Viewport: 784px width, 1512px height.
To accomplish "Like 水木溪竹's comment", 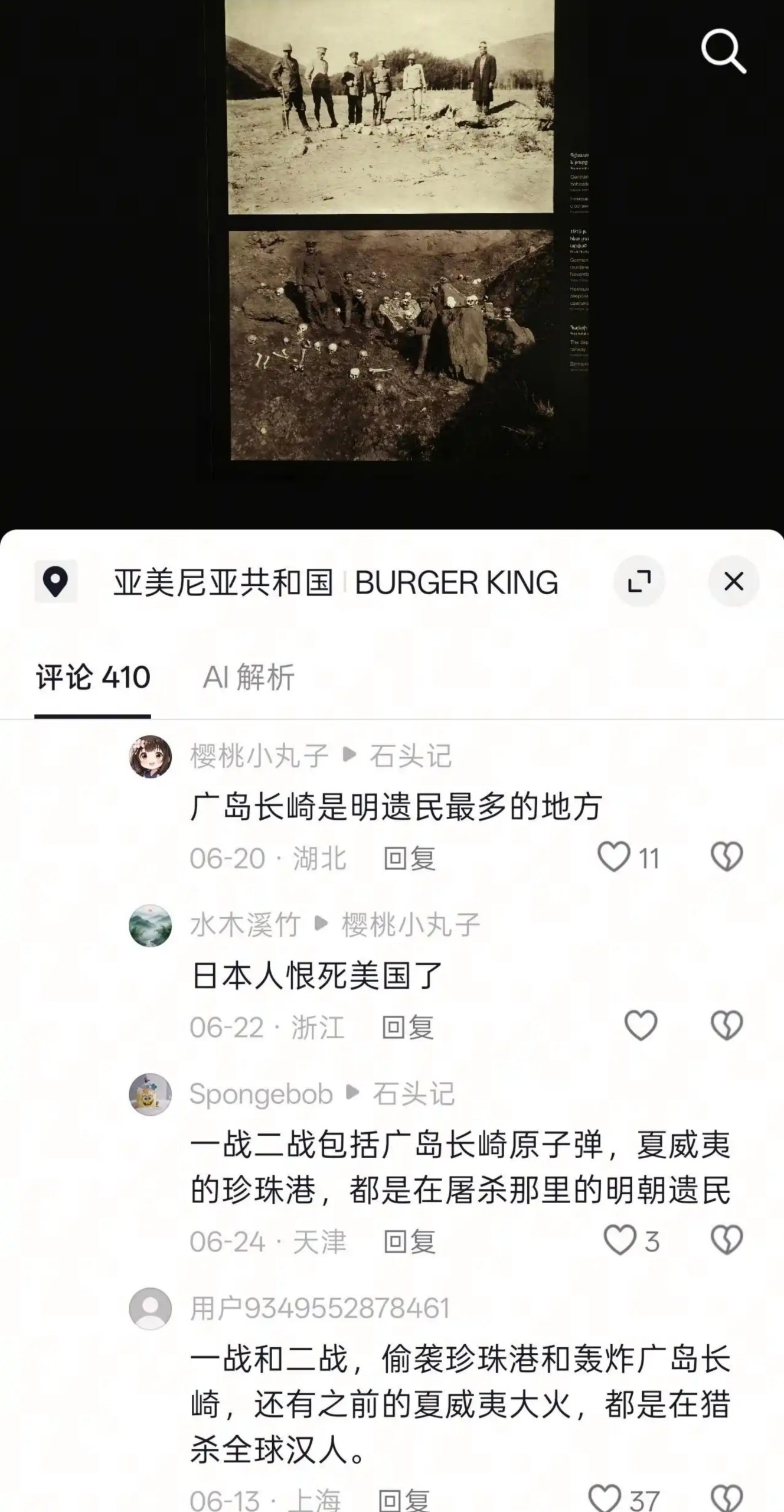I will tap(641, 1025).
